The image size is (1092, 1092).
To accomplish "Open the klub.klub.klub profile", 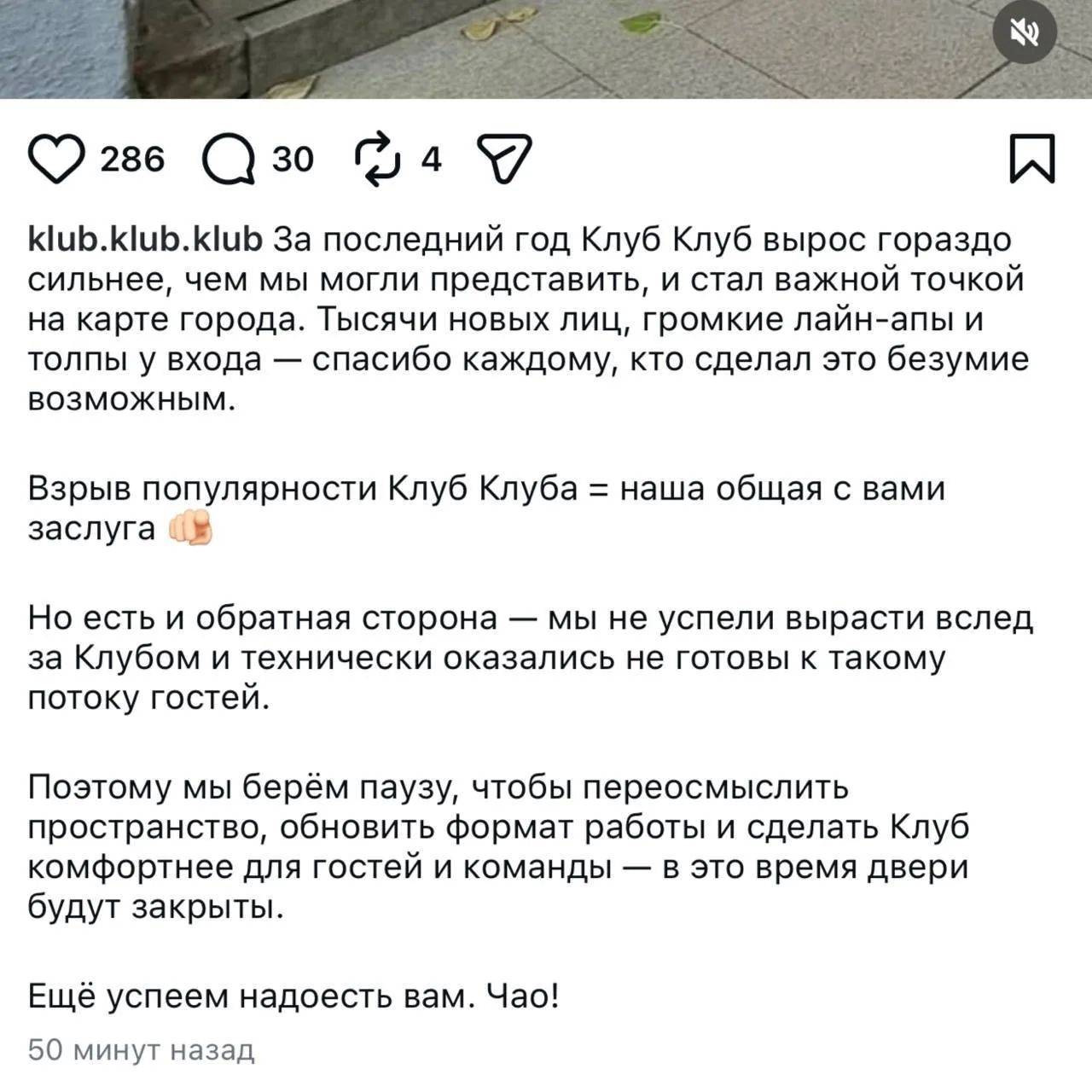I will click(x=146, y=240).
